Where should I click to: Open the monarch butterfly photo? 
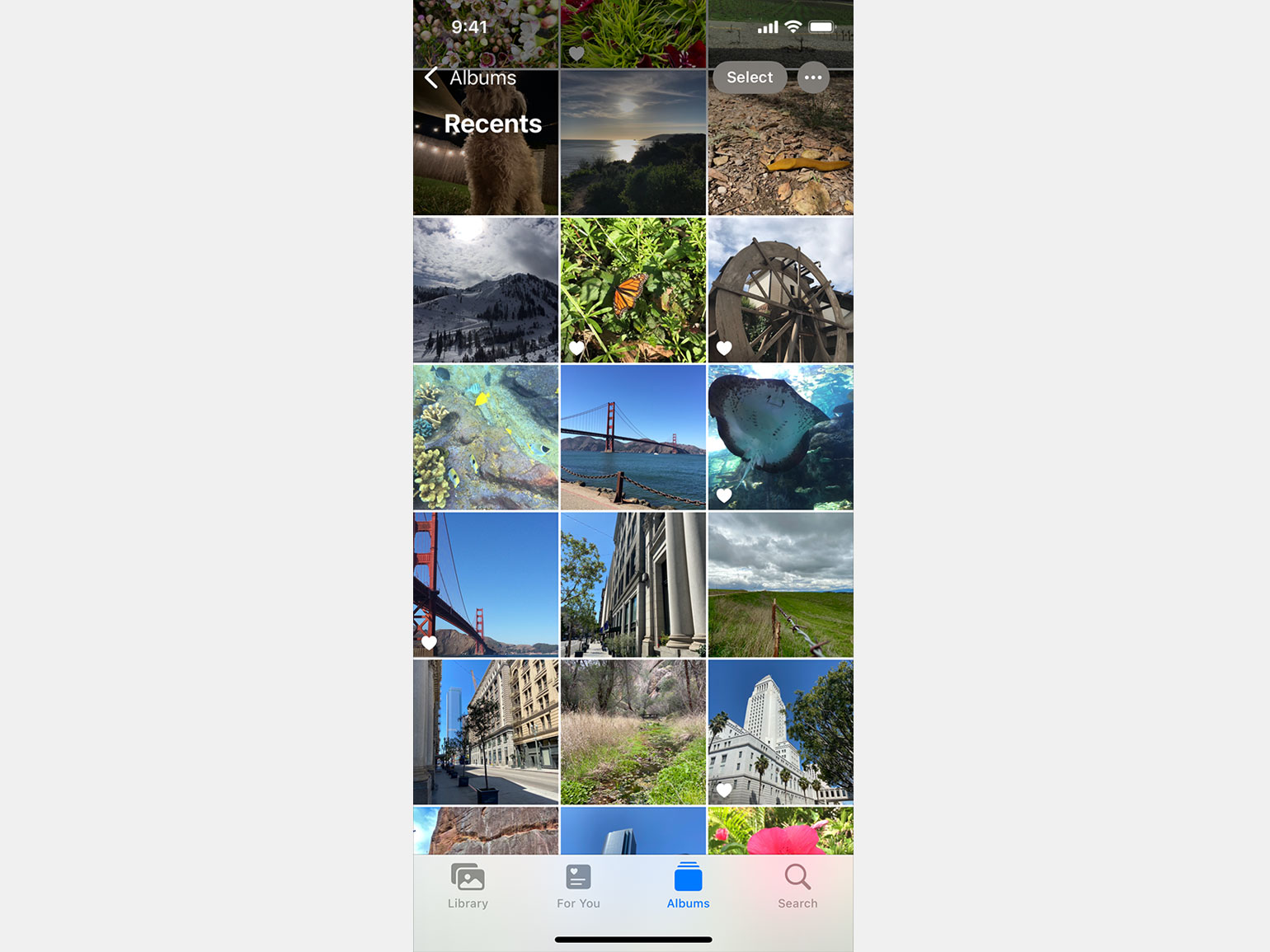pyautogui.click(x=633, y=290)
